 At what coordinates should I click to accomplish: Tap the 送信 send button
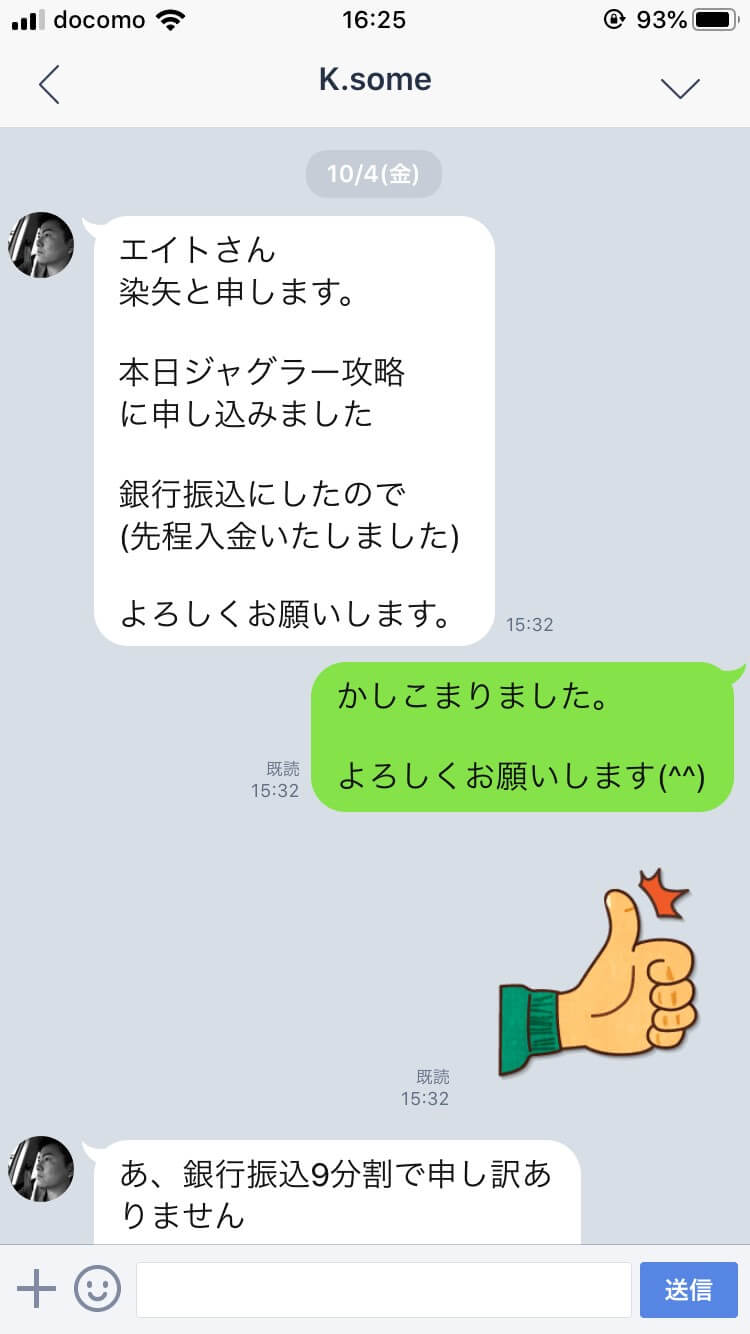688,1289
